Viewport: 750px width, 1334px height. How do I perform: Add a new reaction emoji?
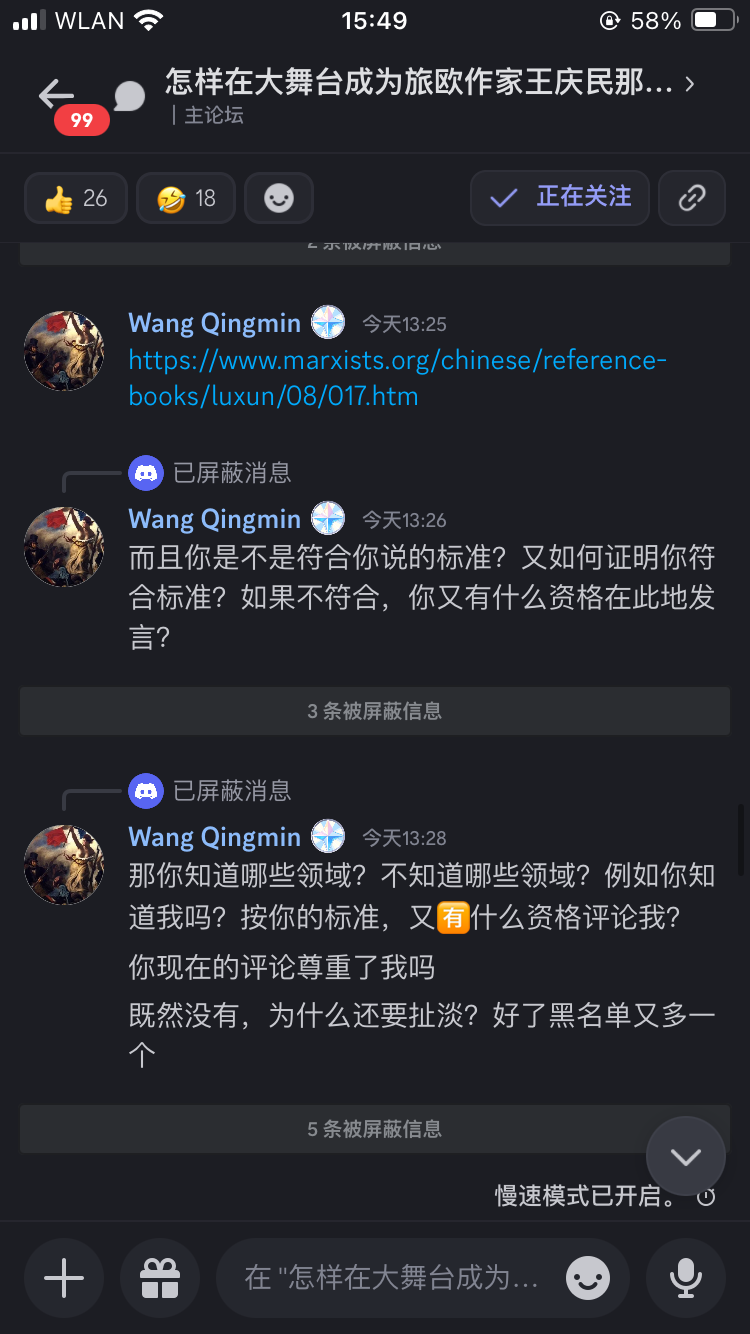pyautogui.click(x=279, y=198)
